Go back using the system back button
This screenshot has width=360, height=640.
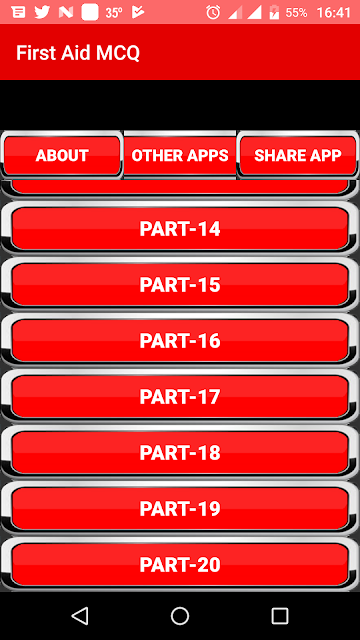coord(80,616)
